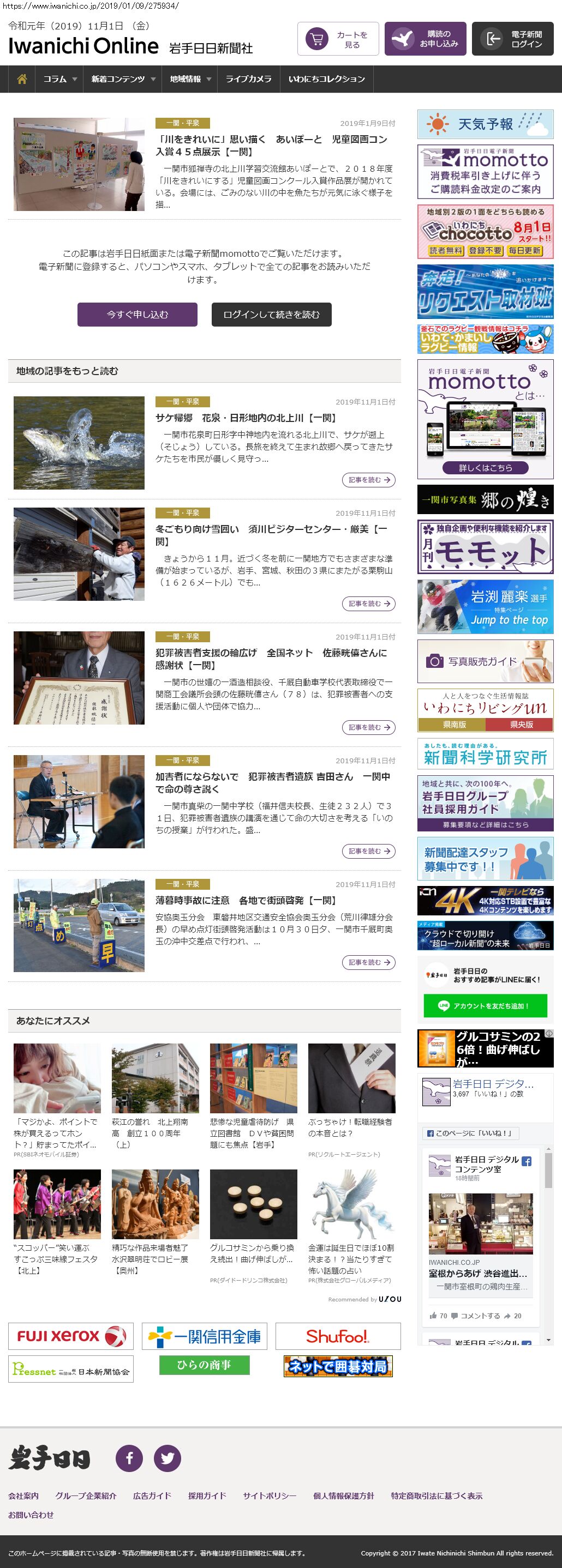Read the サケ帰郷 article via 記事を読む
This screenshot has height=1568, width=562.
pos(368,480)
